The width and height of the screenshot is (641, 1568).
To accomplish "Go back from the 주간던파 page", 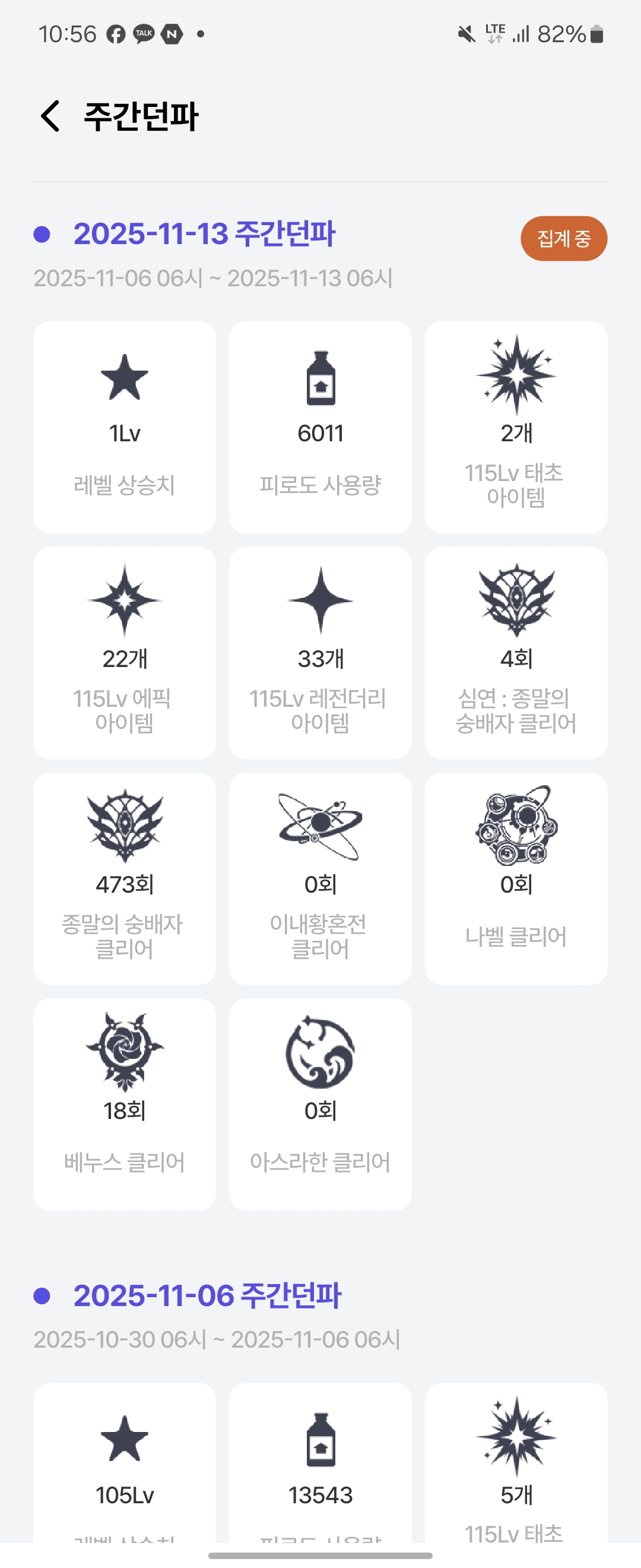I will [50, 116].
